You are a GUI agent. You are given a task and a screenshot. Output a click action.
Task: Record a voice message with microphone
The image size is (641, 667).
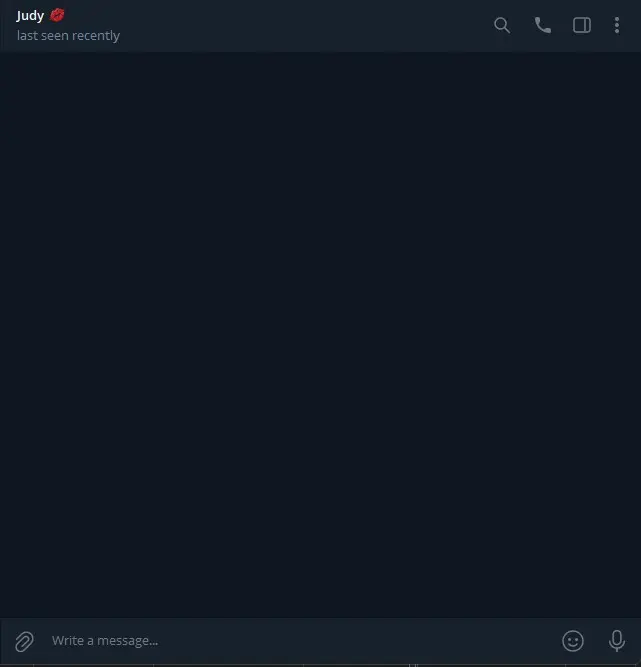pos(617,641)
